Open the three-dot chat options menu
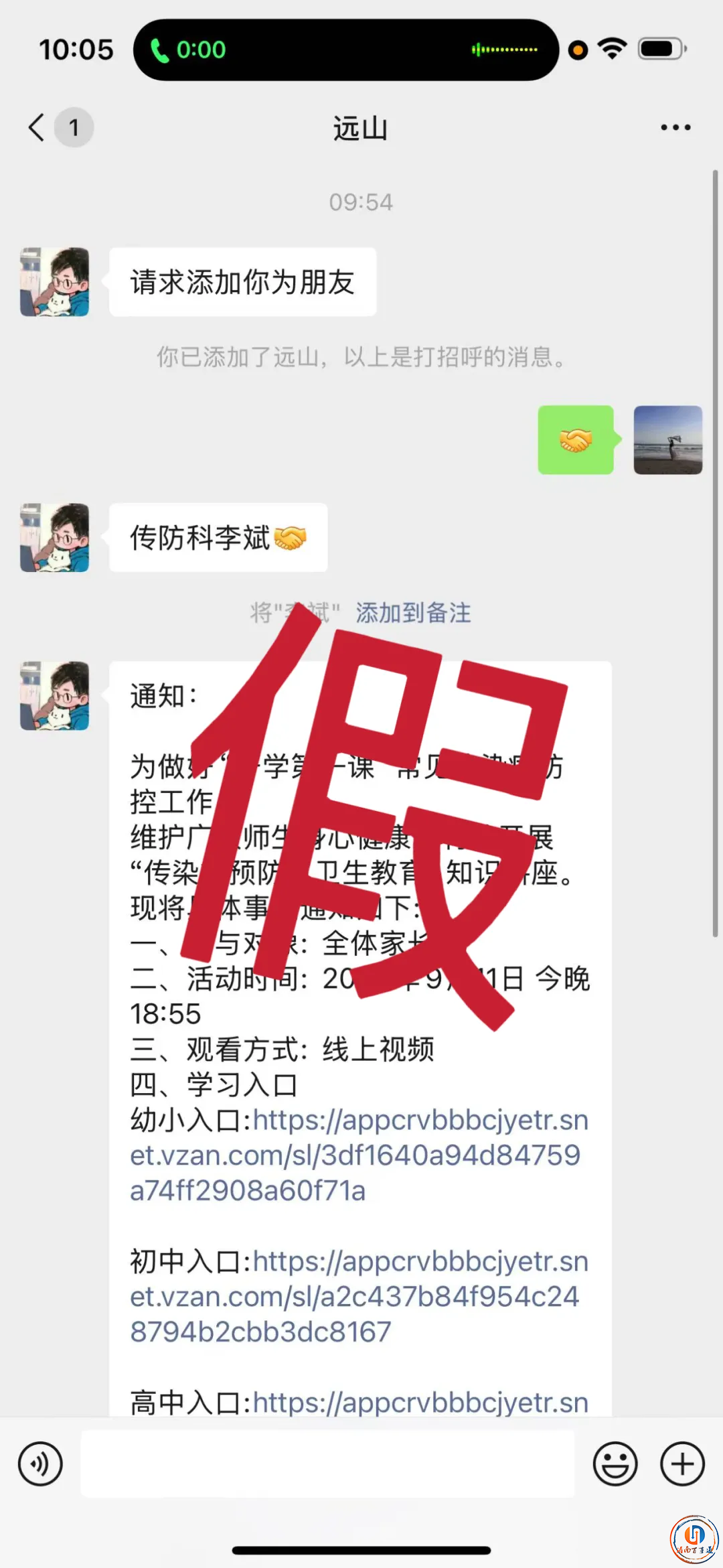The height and width of the screenshot is (1568, 723). 675,127
